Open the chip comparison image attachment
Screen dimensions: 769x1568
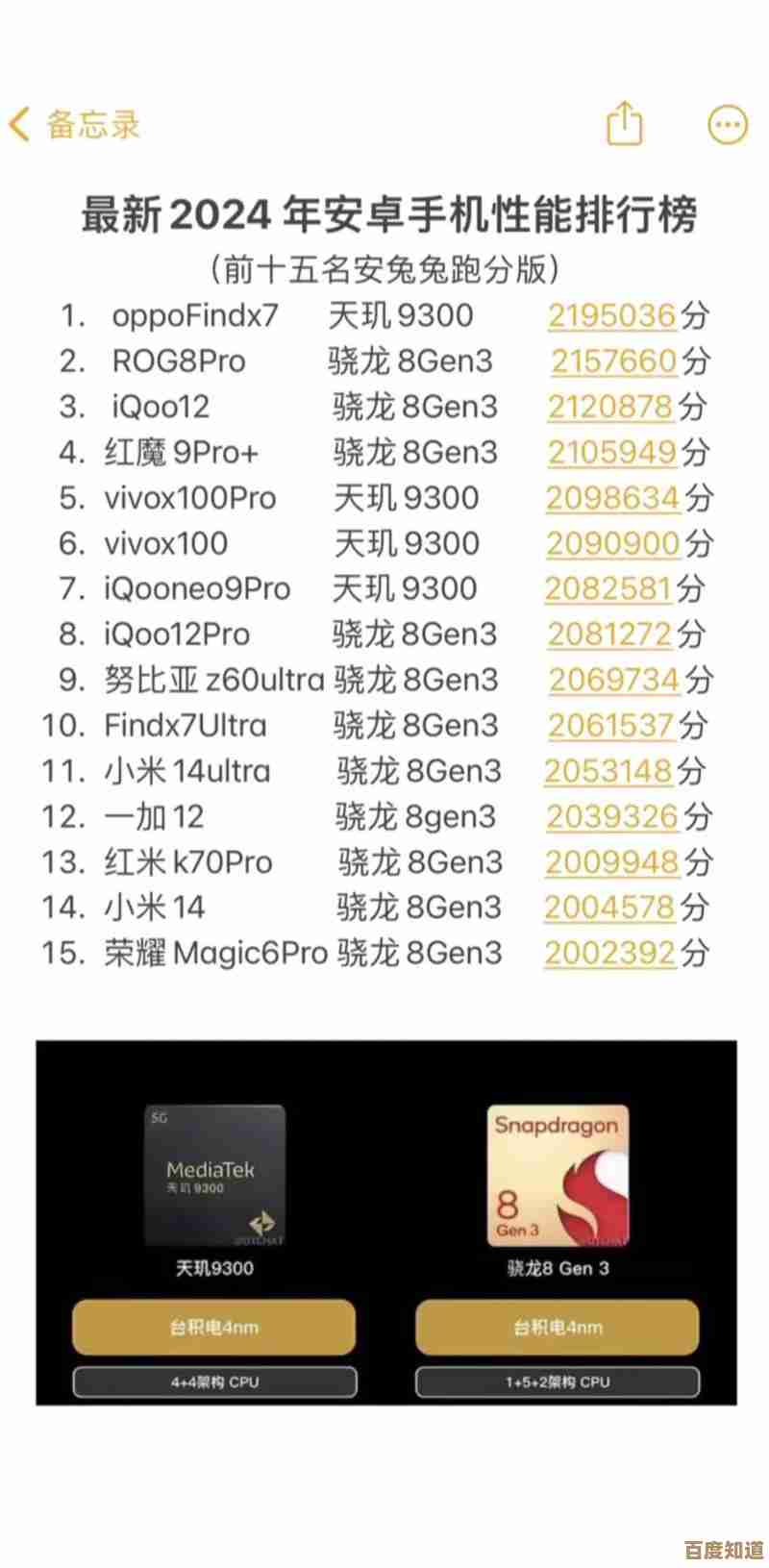[386, 1221]
